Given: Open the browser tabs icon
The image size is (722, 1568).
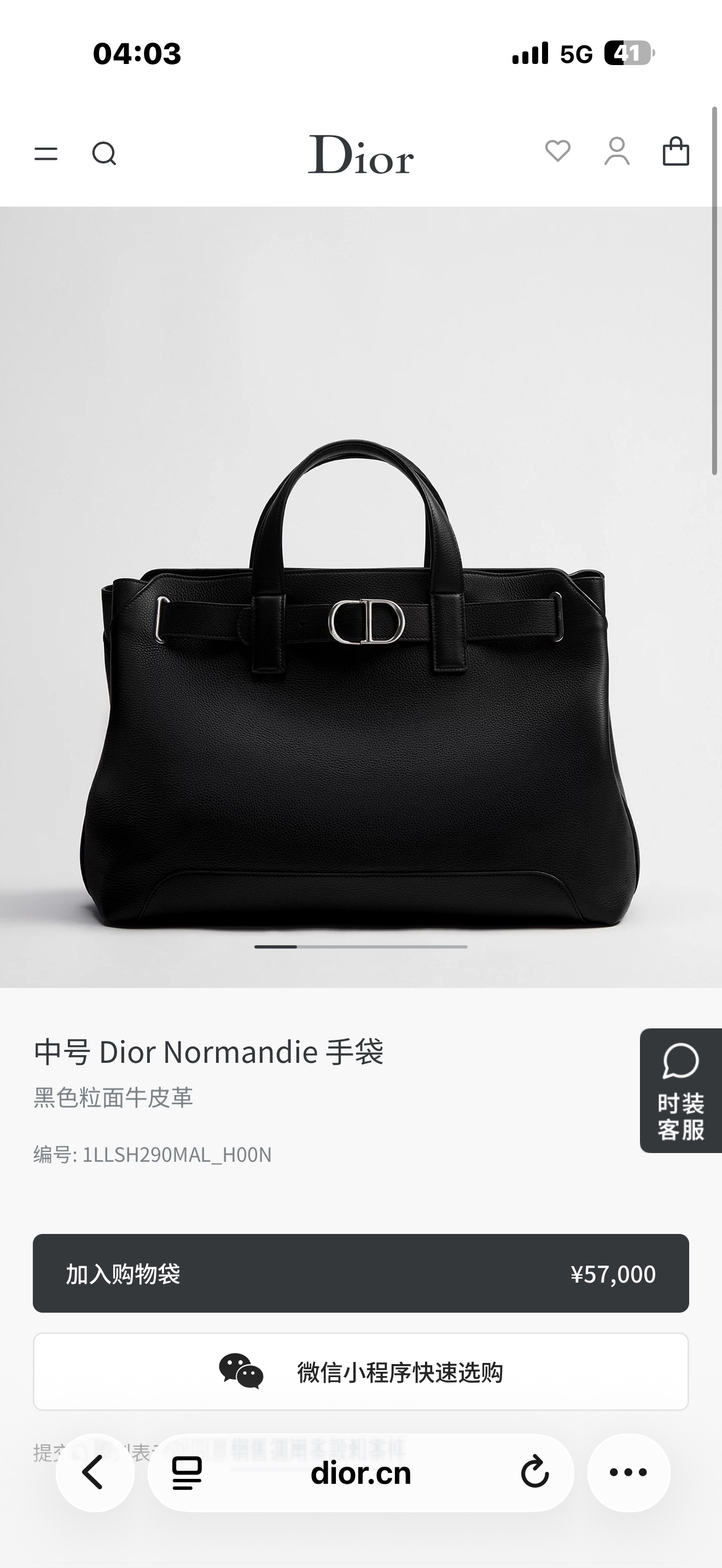Looking at the screenshot, I should pos(188,1473).
